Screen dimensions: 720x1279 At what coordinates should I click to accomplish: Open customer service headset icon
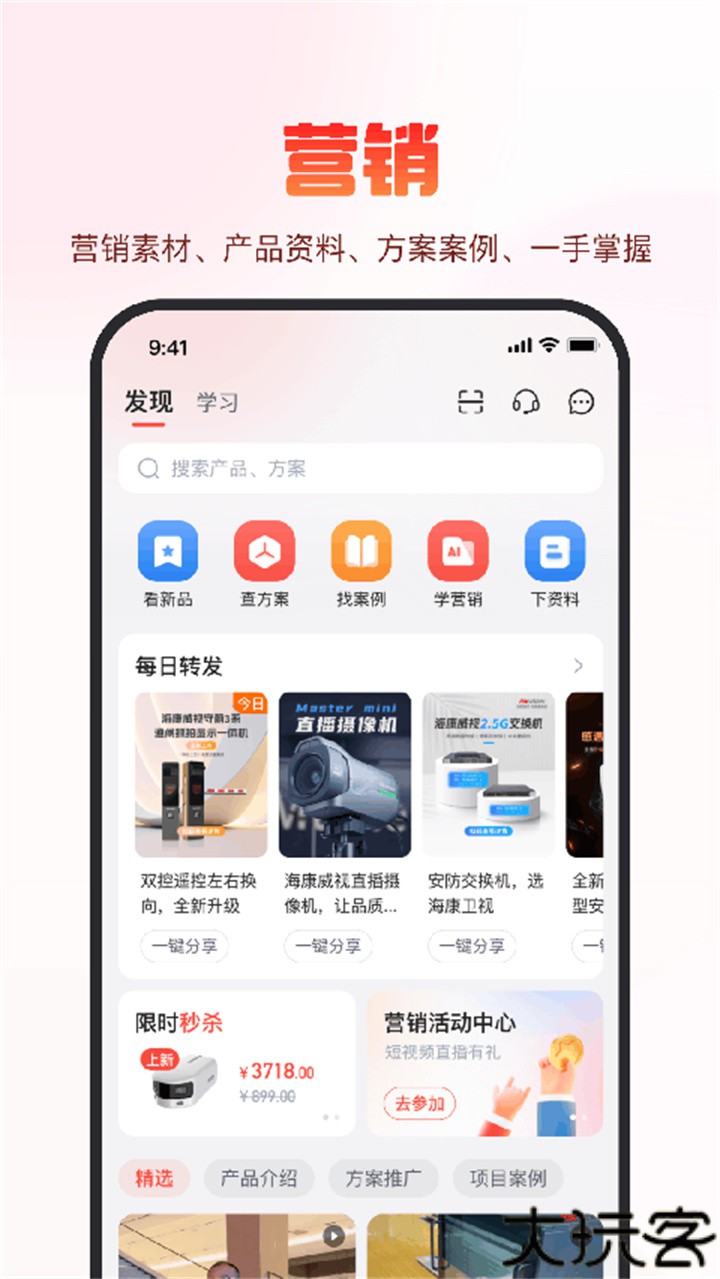click(x=525, y=403)
